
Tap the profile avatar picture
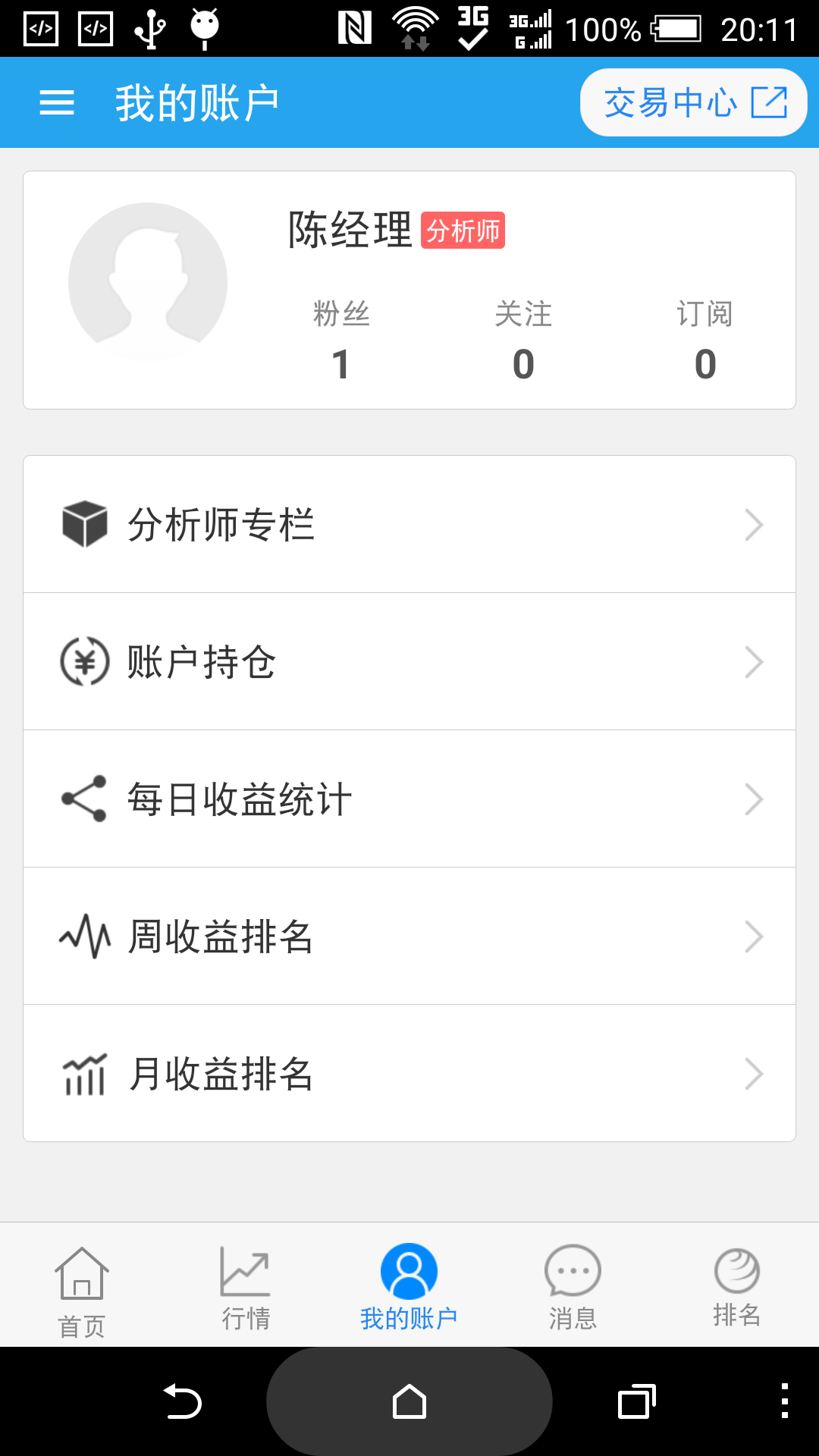148,282
